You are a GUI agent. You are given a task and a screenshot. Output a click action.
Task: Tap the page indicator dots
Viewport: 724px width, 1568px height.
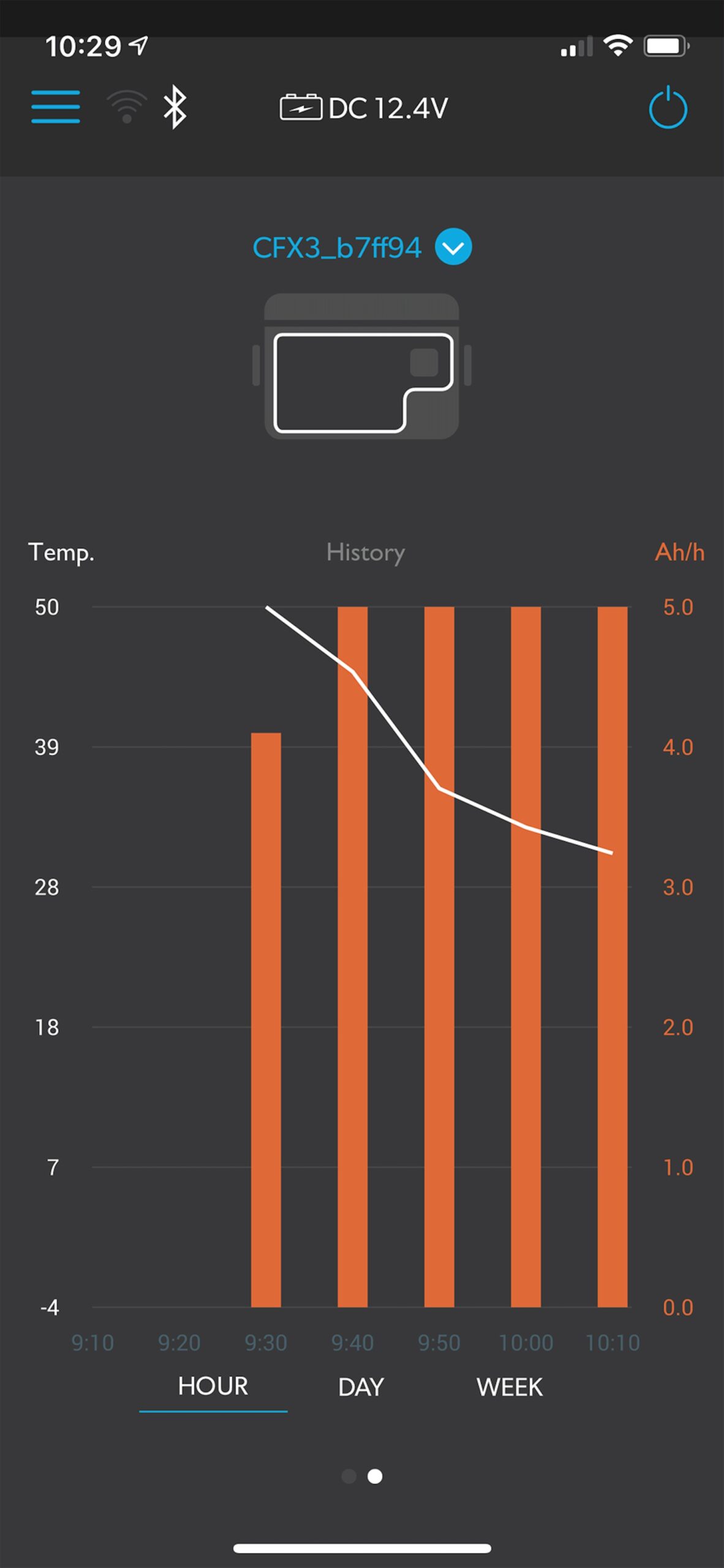tap(362, 1476)
